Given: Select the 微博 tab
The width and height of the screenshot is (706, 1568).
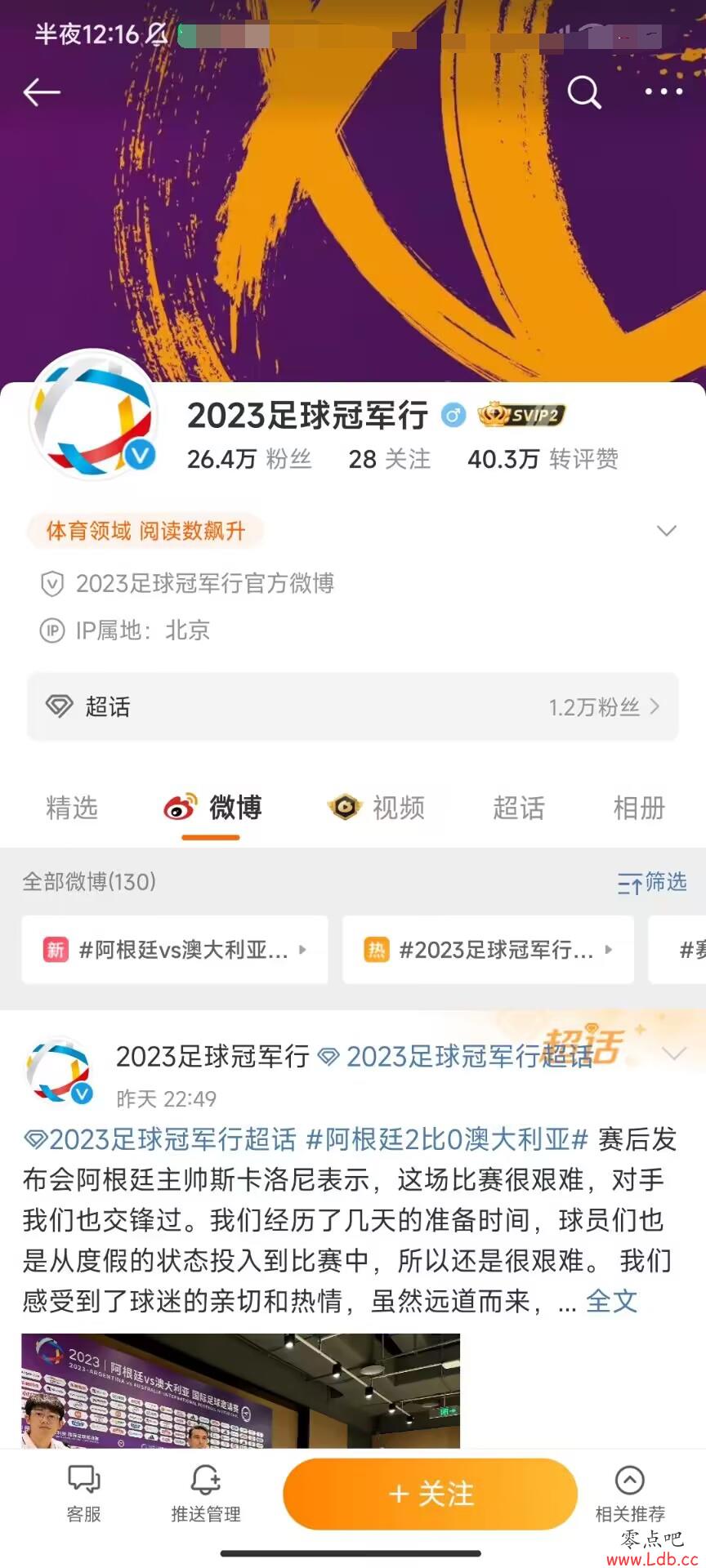Looking at the screenshot, I should pyautogui.click(x=212, y=808).
